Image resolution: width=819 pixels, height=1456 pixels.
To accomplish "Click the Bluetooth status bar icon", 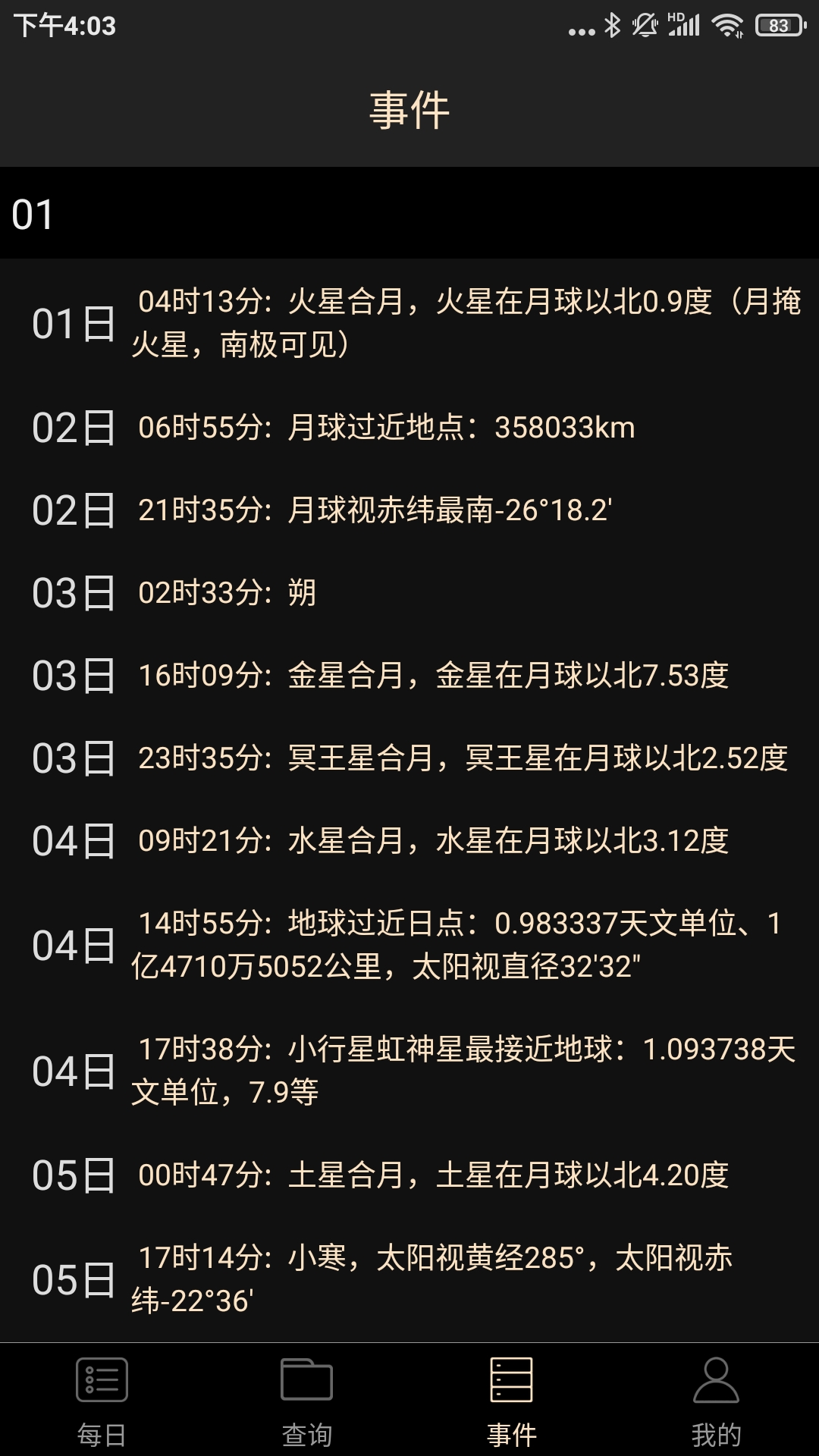I will point(611,25).
